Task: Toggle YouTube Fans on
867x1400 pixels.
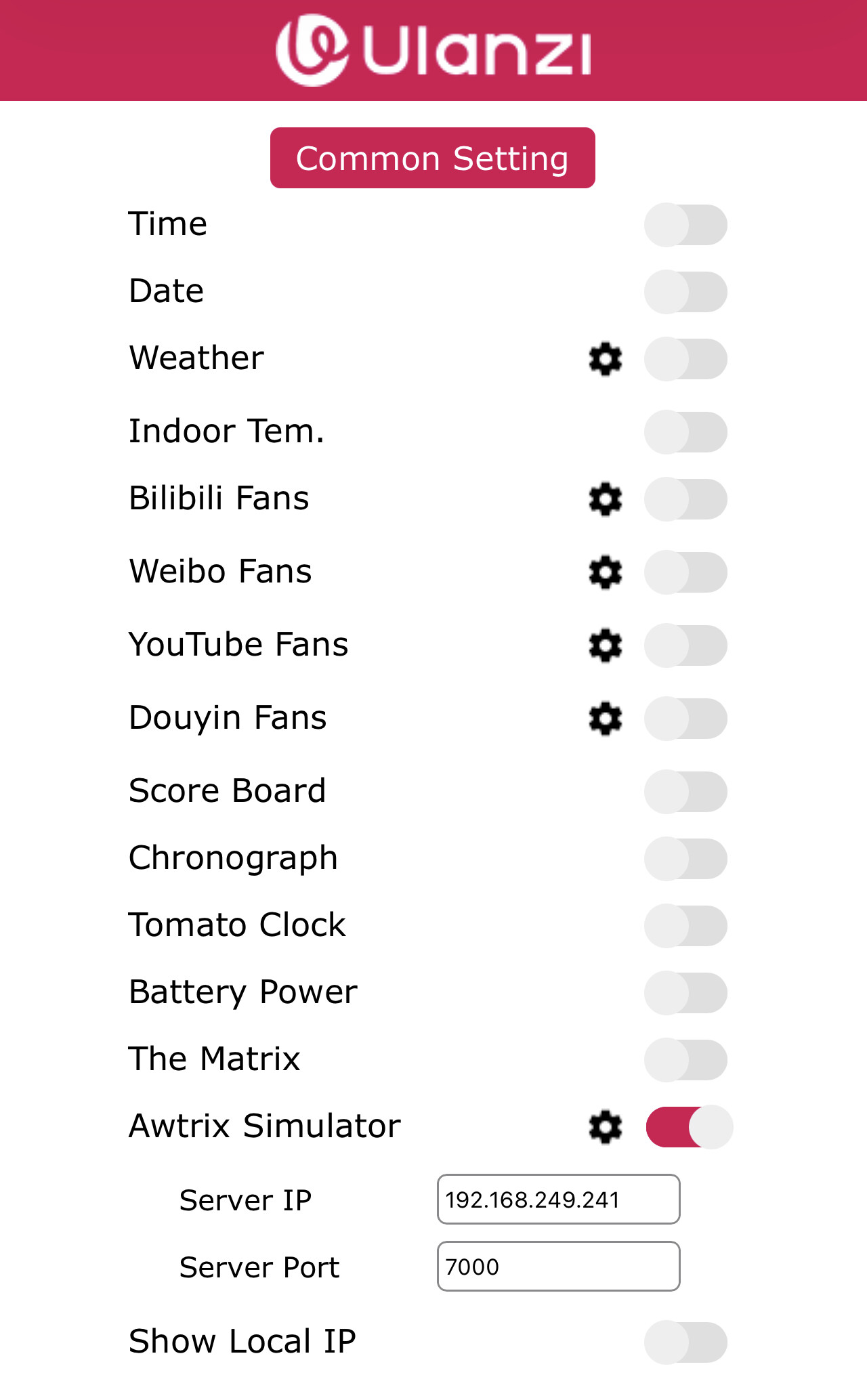Action: coord(685,645)
